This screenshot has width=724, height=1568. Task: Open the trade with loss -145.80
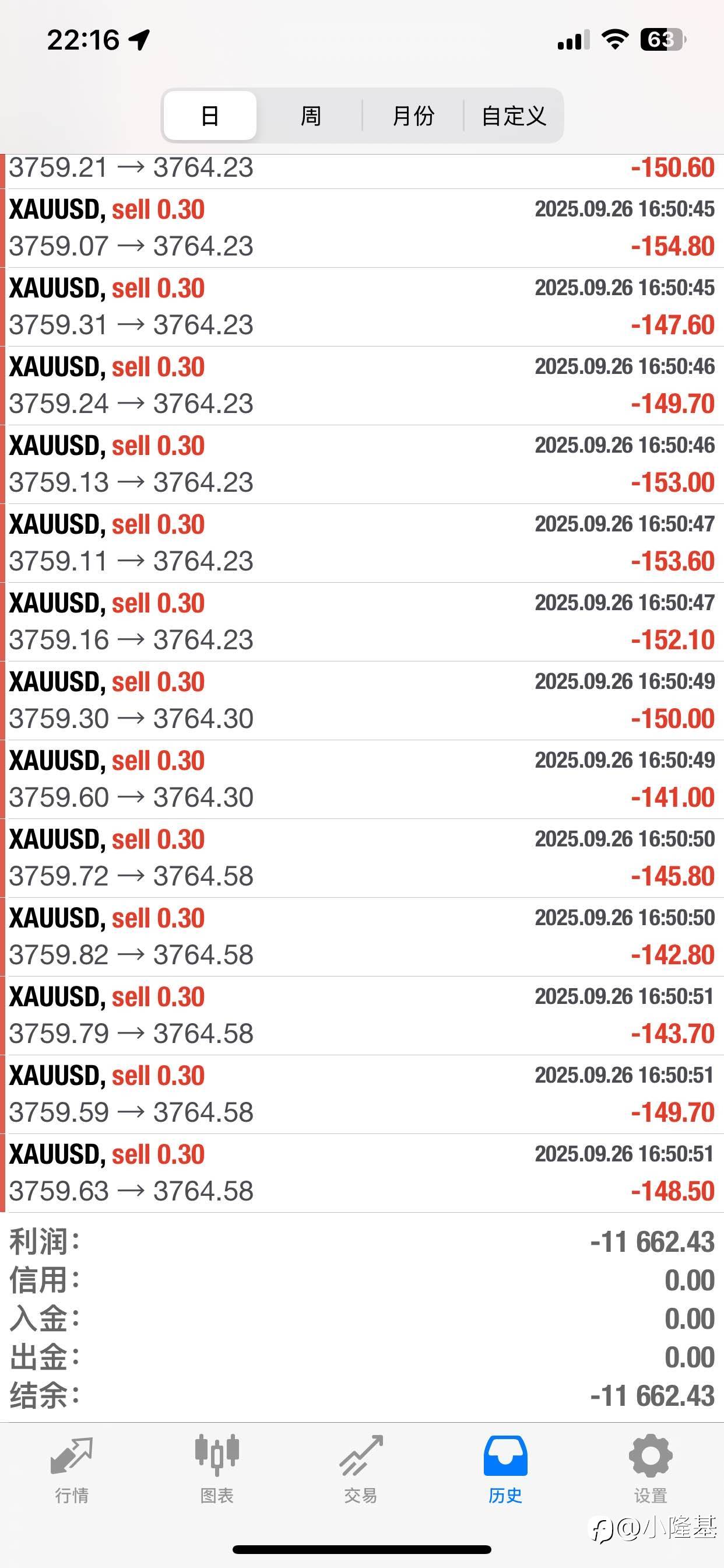pos(362,857)
